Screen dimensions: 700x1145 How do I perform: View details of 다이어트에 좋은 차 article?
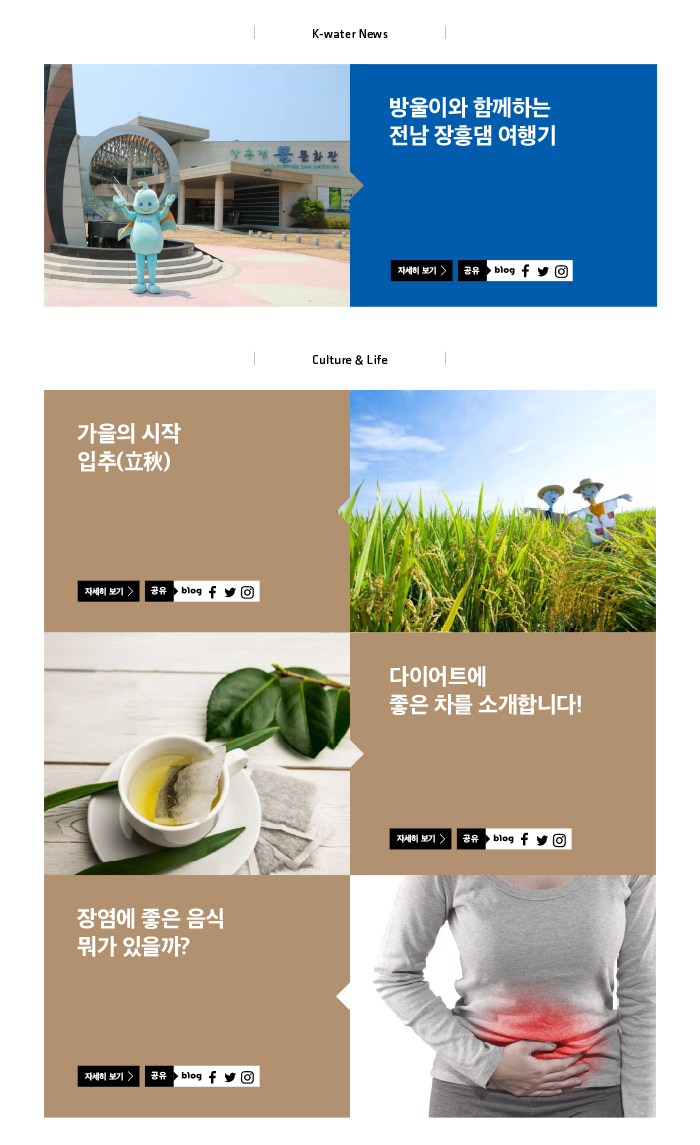pos(420,839)
